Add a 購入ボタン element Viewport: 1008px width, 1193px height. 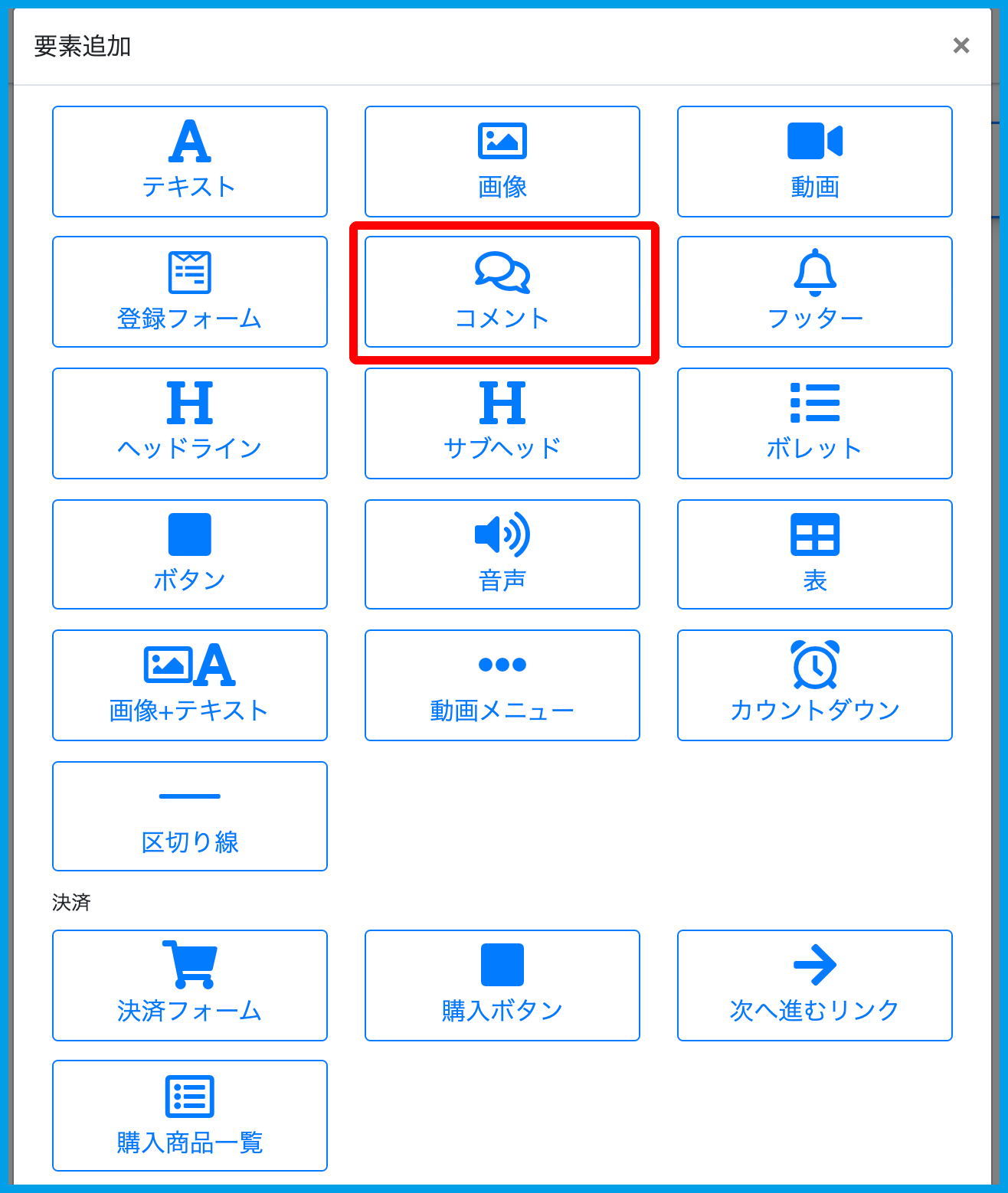pyautogui.click(x=502, y=985)
